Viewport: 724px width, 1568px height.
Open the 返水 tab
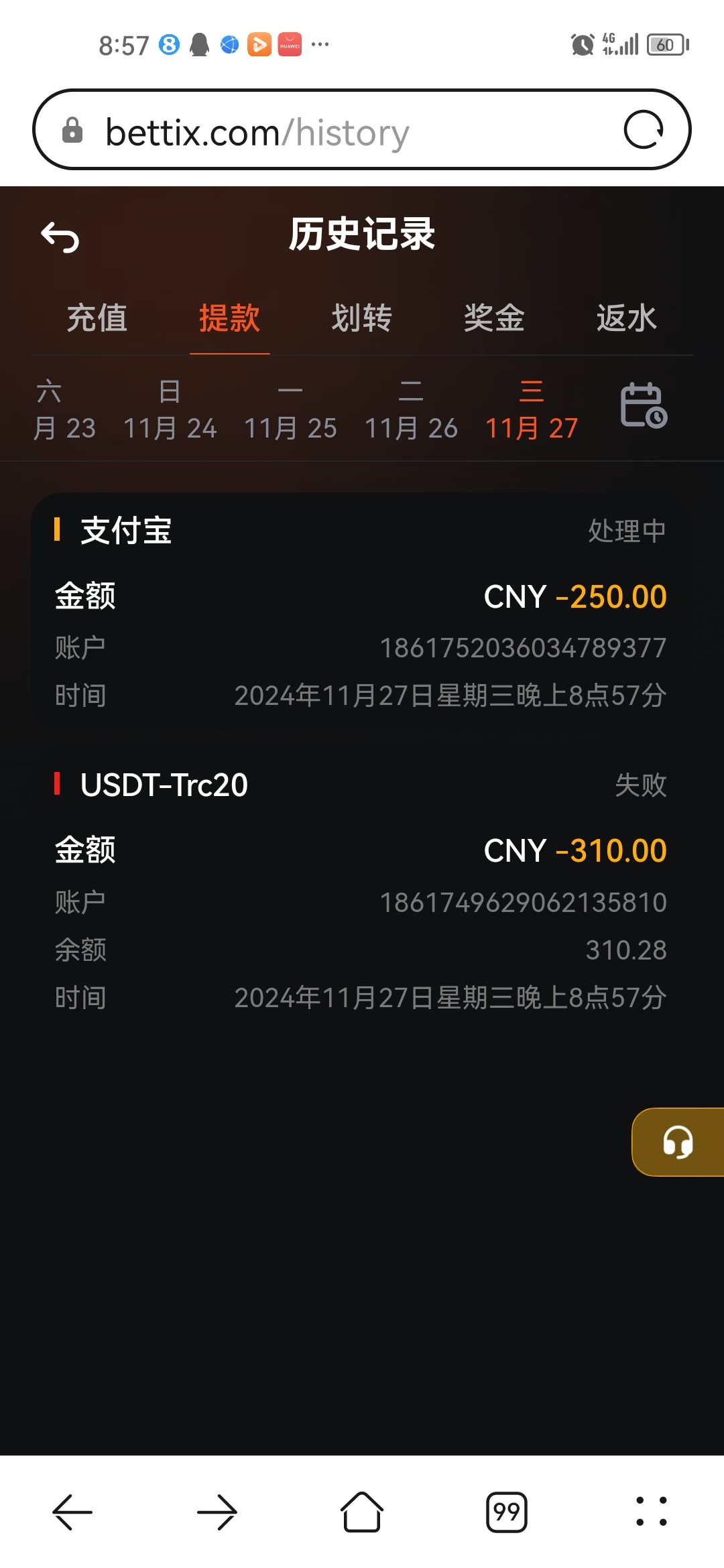626,318
